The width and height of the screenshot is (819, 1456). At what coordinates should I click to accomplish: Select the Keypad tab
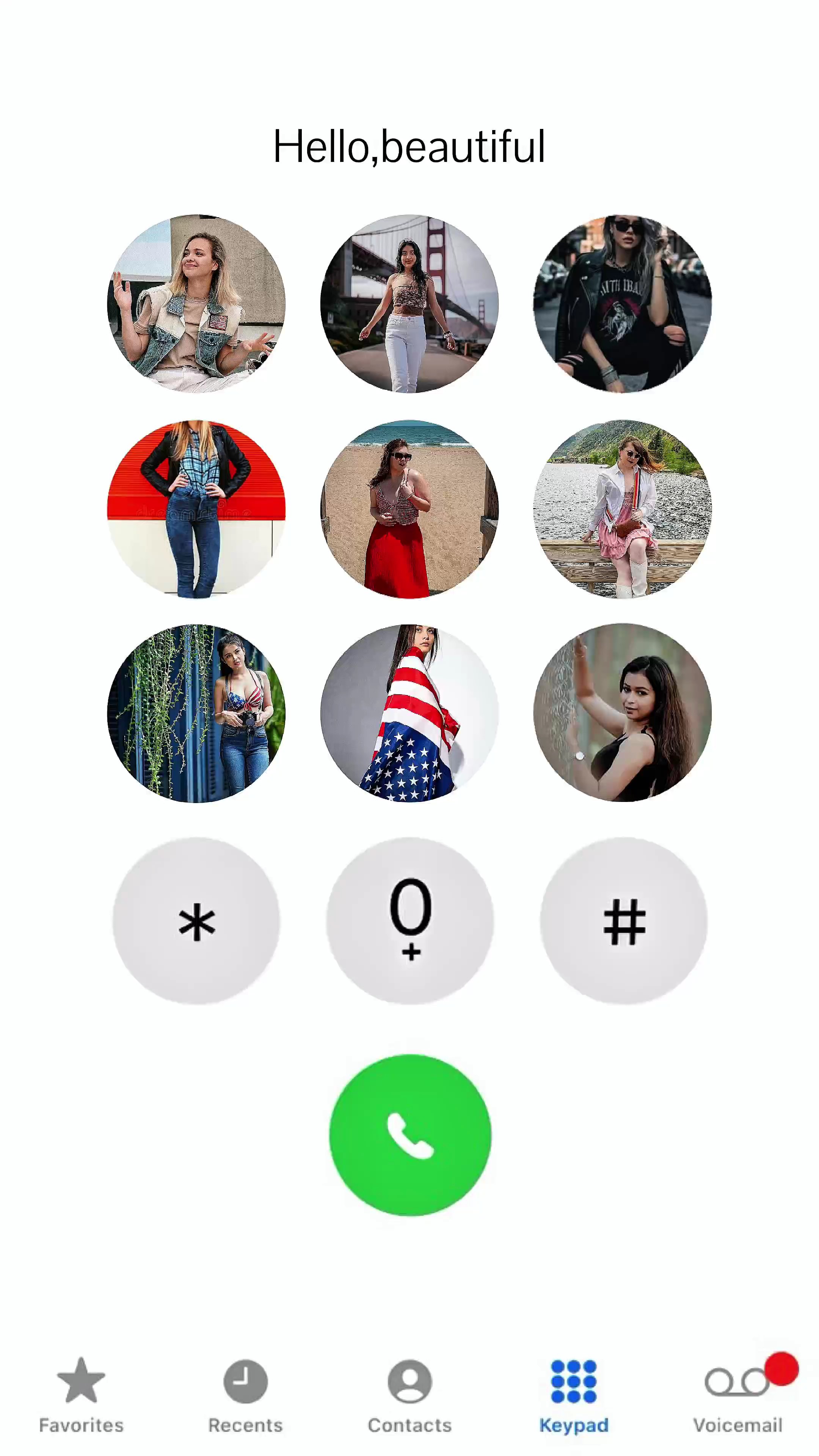(x=574, y=1395)
